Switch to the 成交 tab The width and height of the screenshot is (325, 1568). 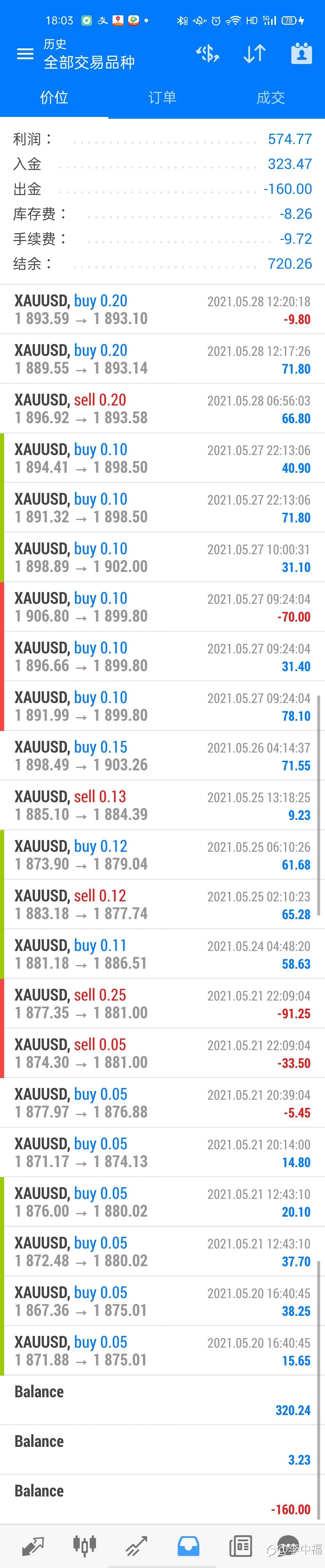point(271,97)
